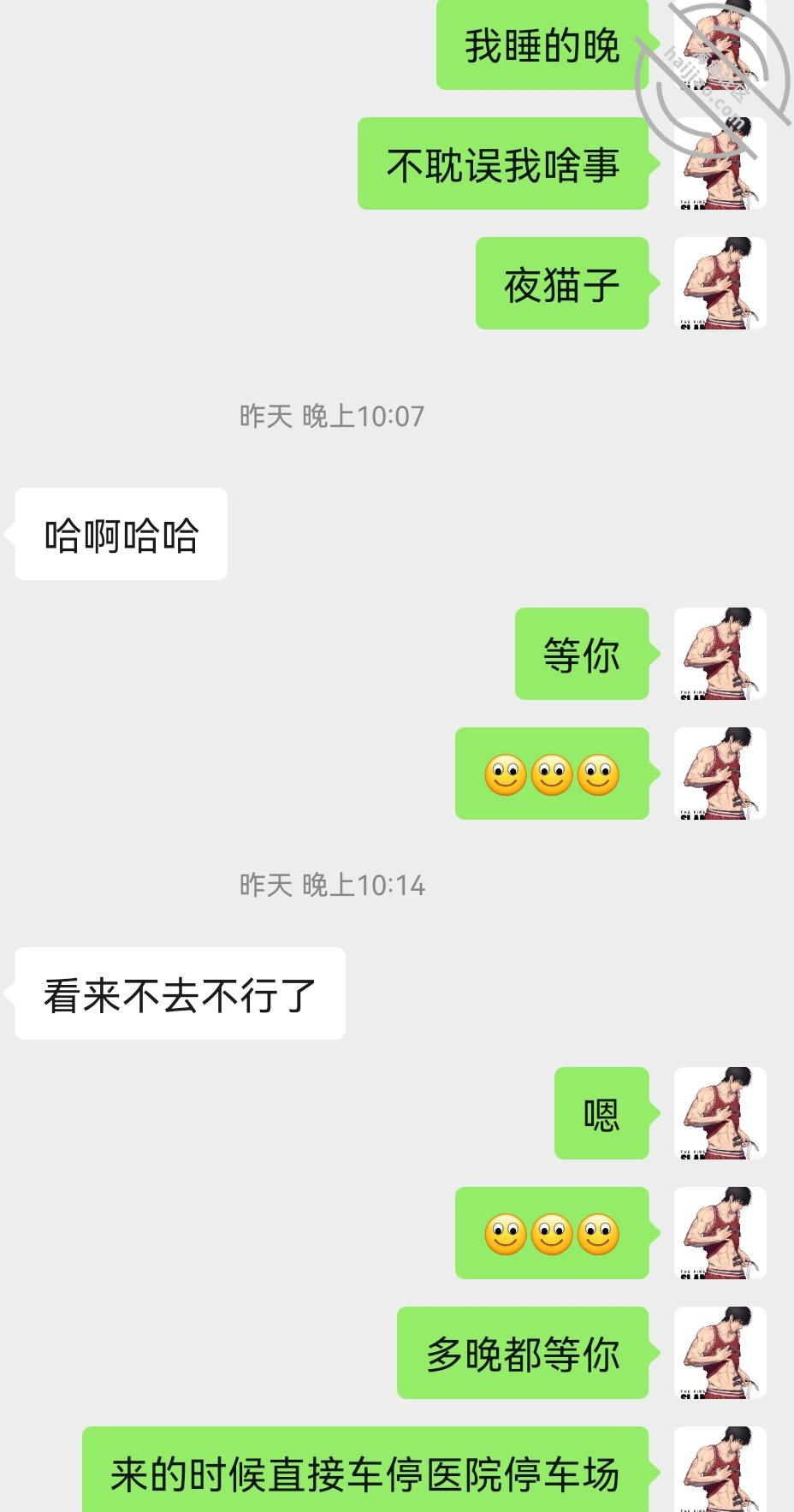Open sender's avatar beside "夜猫子" message
This screenshot has width=794, height=1512.
720,283
